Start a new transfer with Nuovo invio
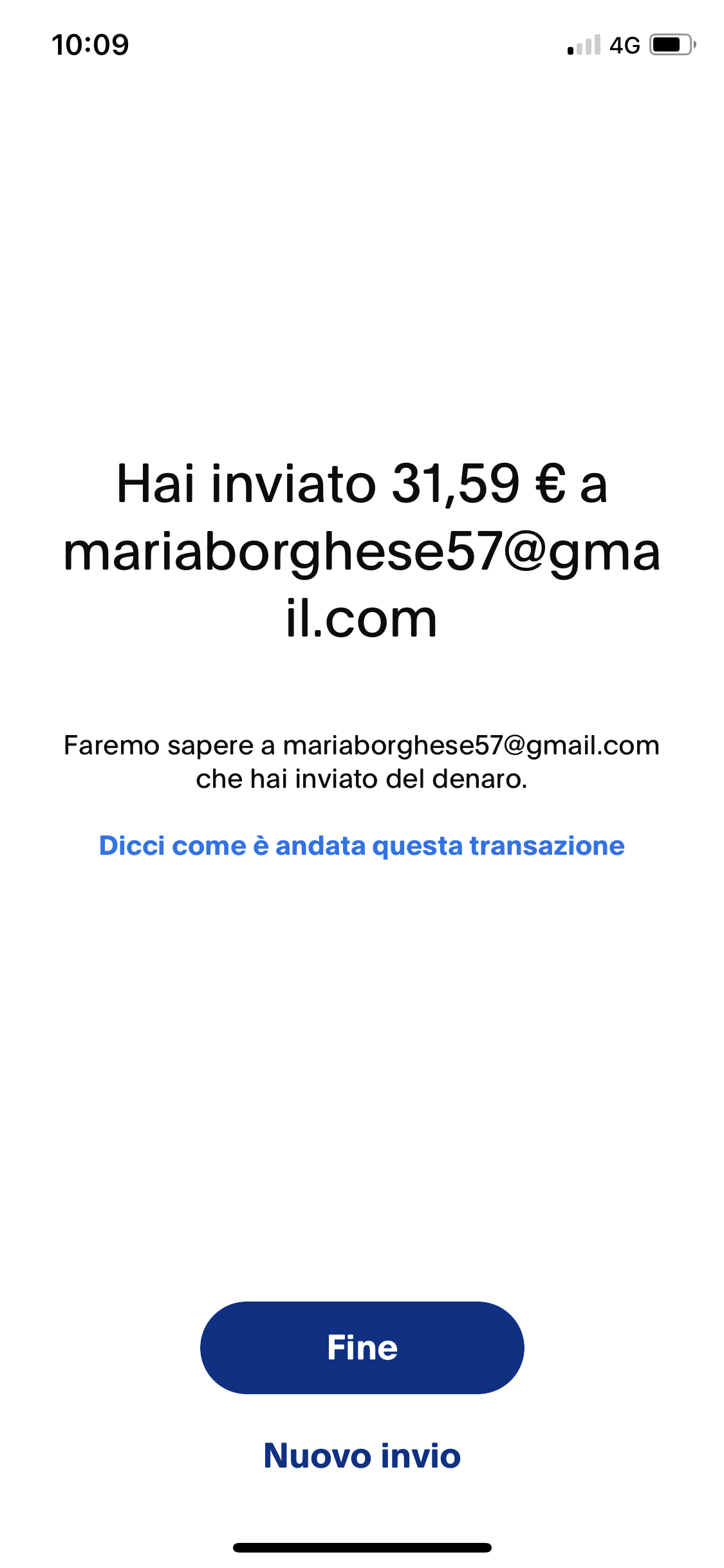 tap(362, 1455)
